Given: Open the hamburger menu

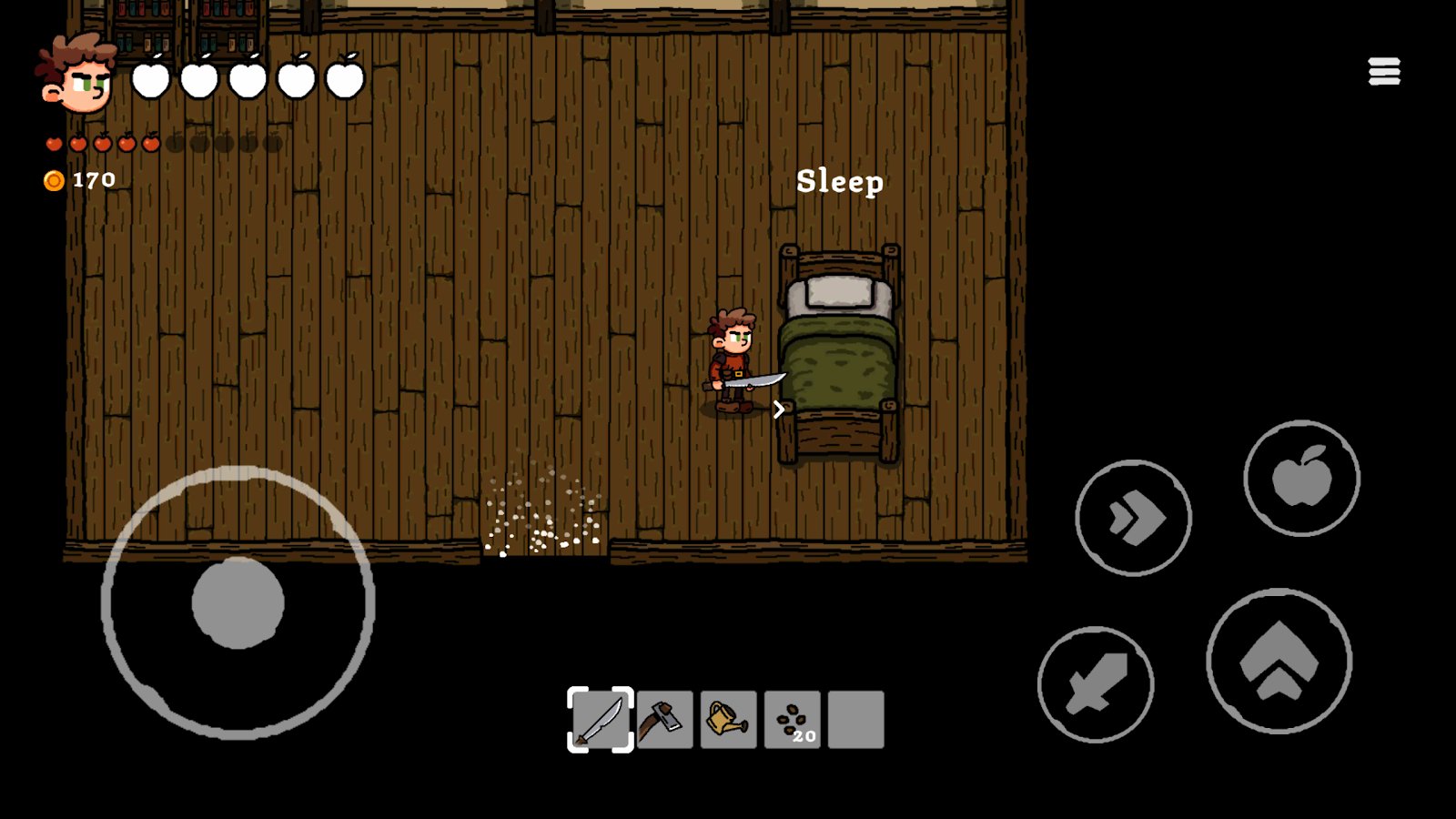Looking at the screenshot, I should (x=1384, y=71).
